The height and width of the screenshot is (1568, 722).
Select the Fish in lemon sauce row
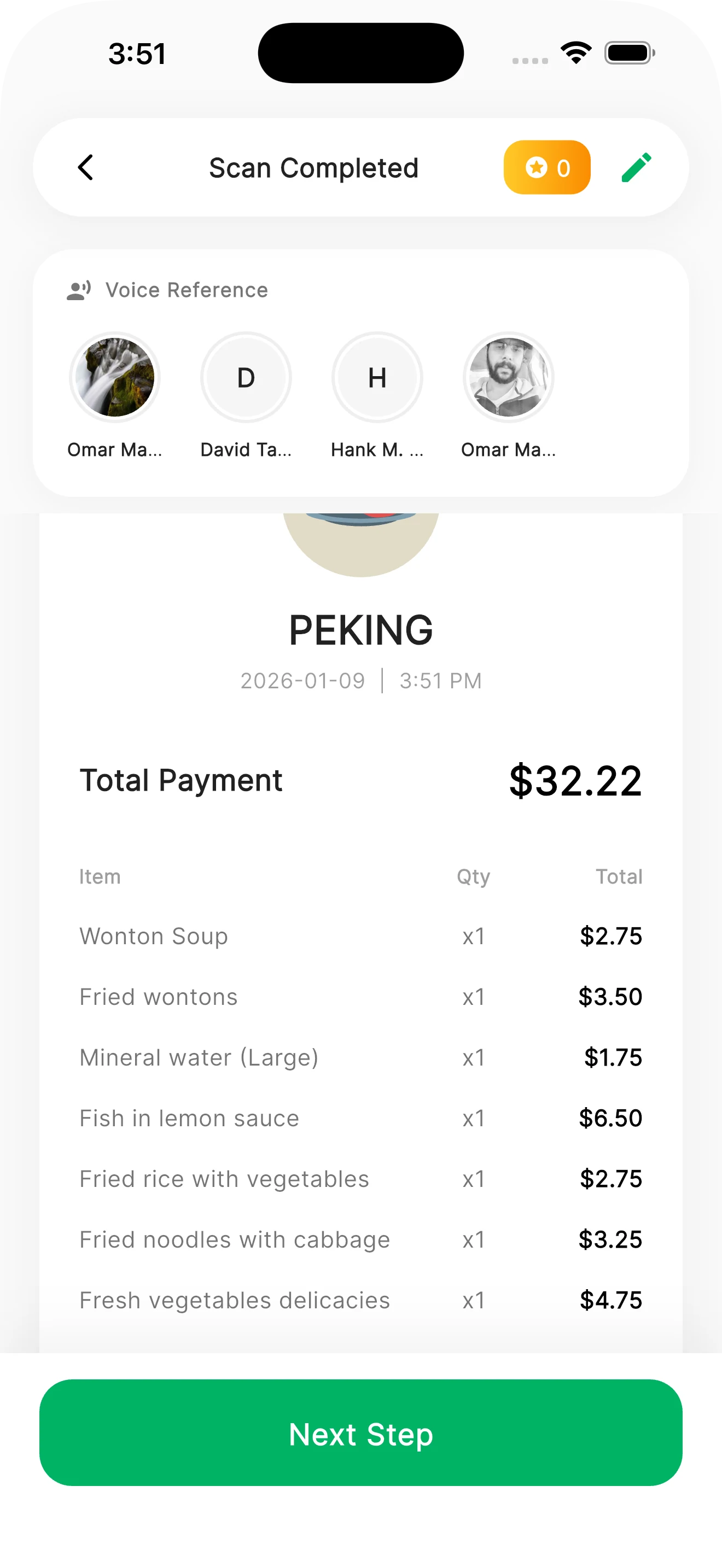(x=189, y=1118)
